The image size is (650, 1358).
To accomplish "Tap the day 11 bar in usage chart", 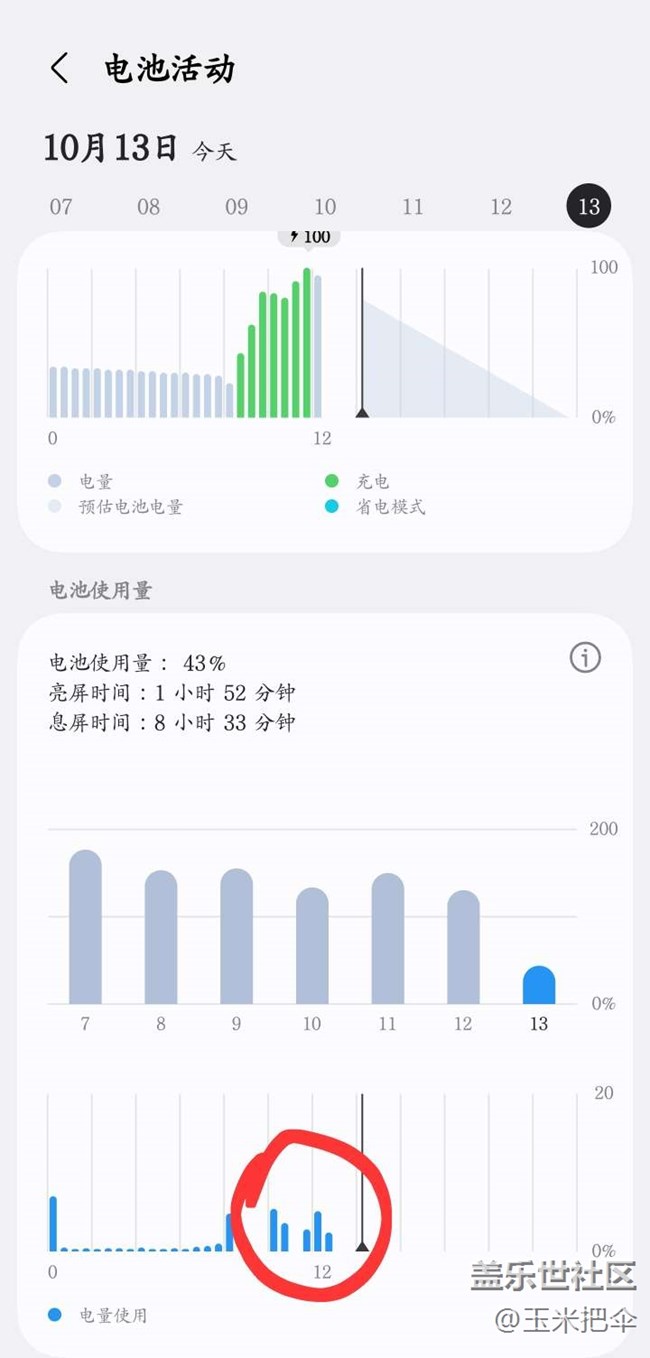I will (388, 939).
